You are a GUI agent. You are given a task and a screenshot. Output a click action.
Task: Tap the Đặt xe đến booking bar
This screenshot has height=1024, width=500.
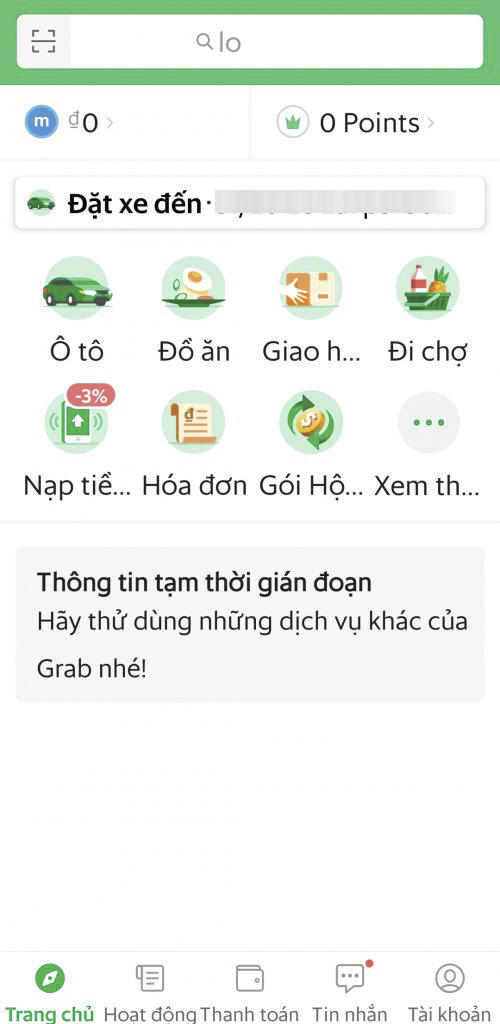pyautogui.click(x=250, y=203)
